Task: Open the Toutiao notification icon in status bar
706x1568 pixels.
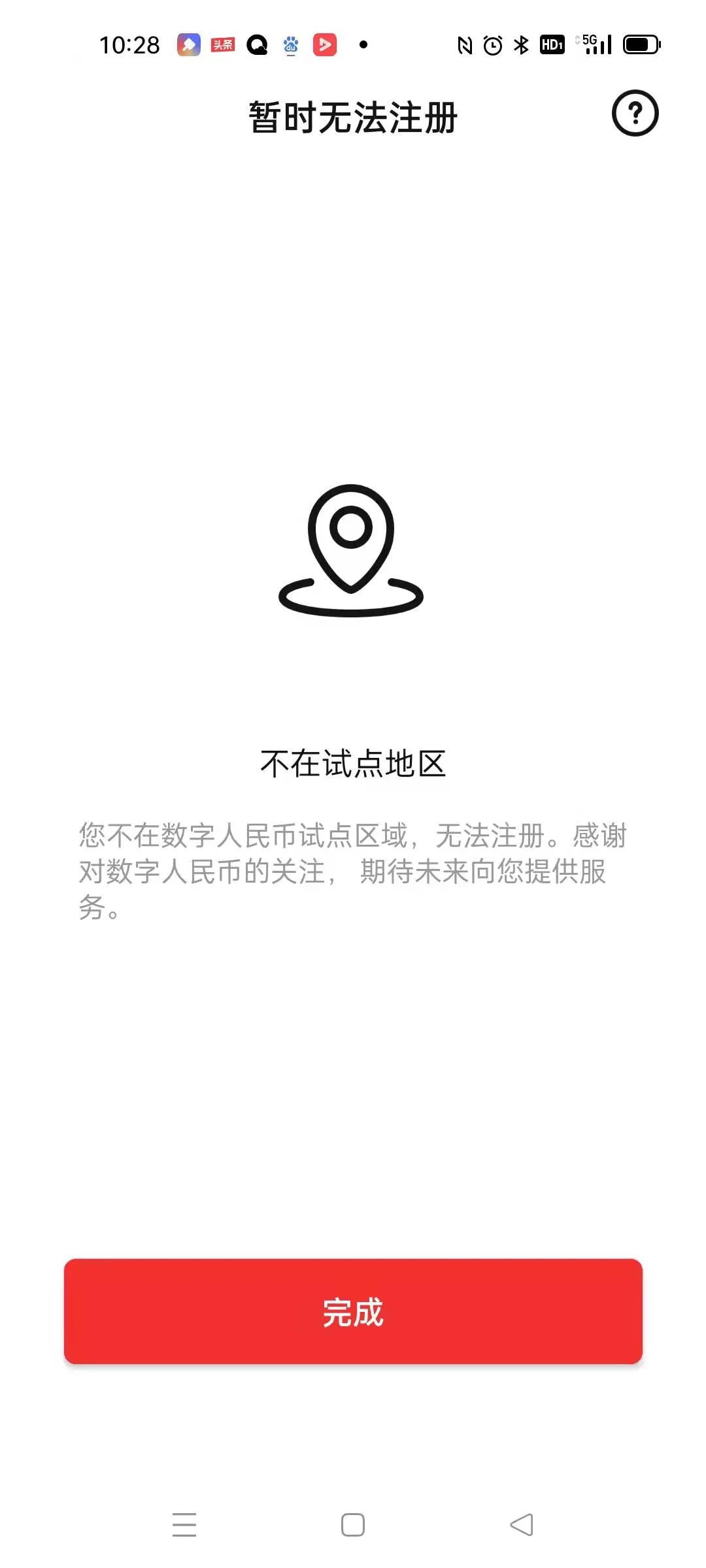Action: point(223,44)
